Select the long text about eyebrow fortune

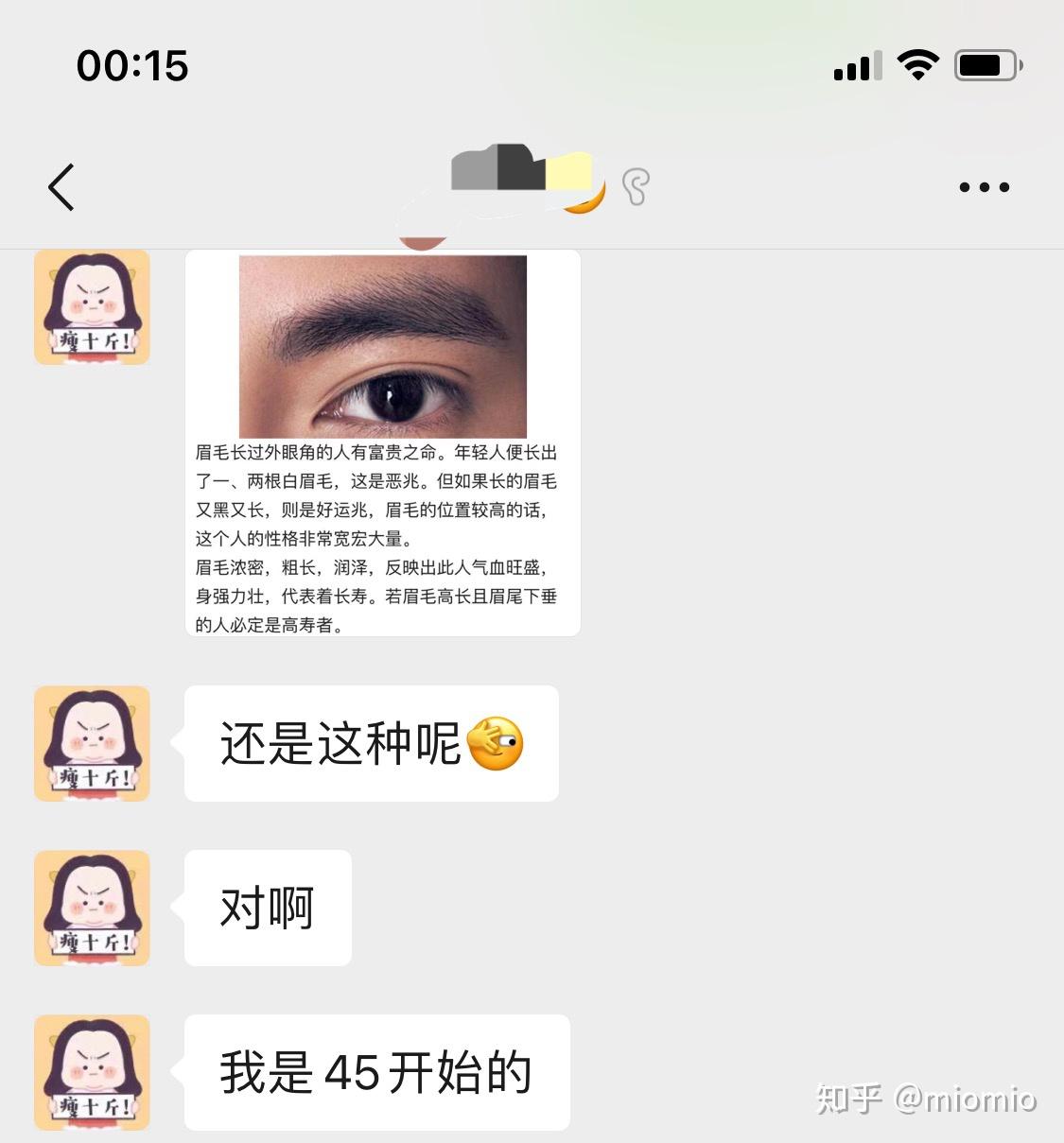378,539
